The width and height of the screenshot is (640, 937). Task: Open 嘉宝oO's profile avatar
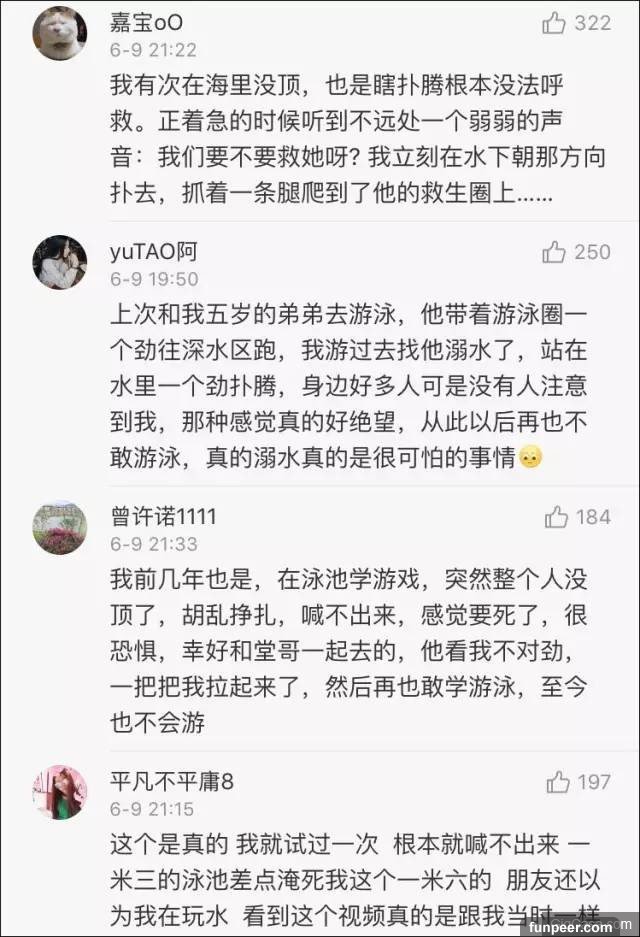(59, 33)
